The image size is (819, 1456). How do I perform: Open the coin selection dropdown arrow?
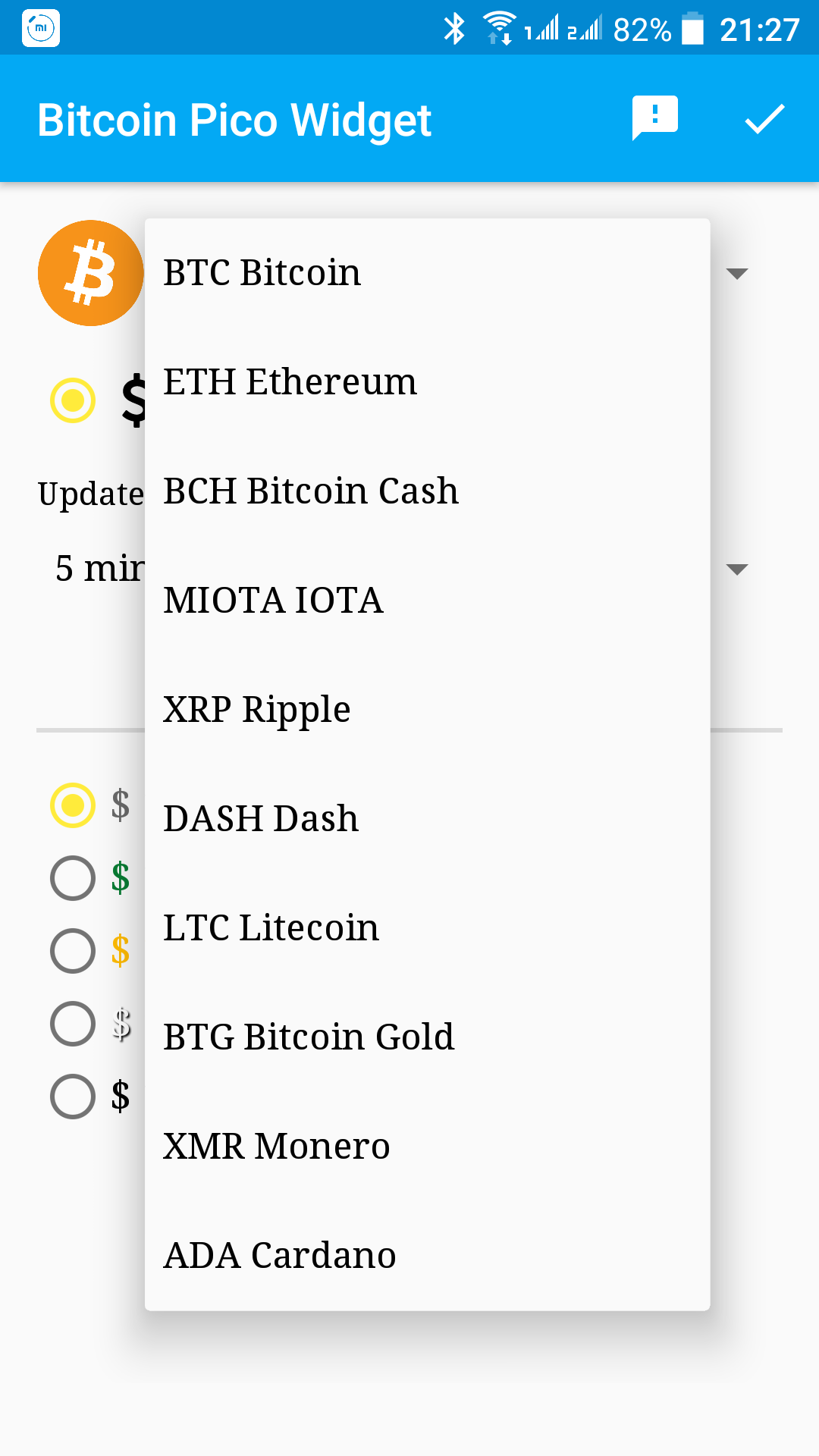736,275
